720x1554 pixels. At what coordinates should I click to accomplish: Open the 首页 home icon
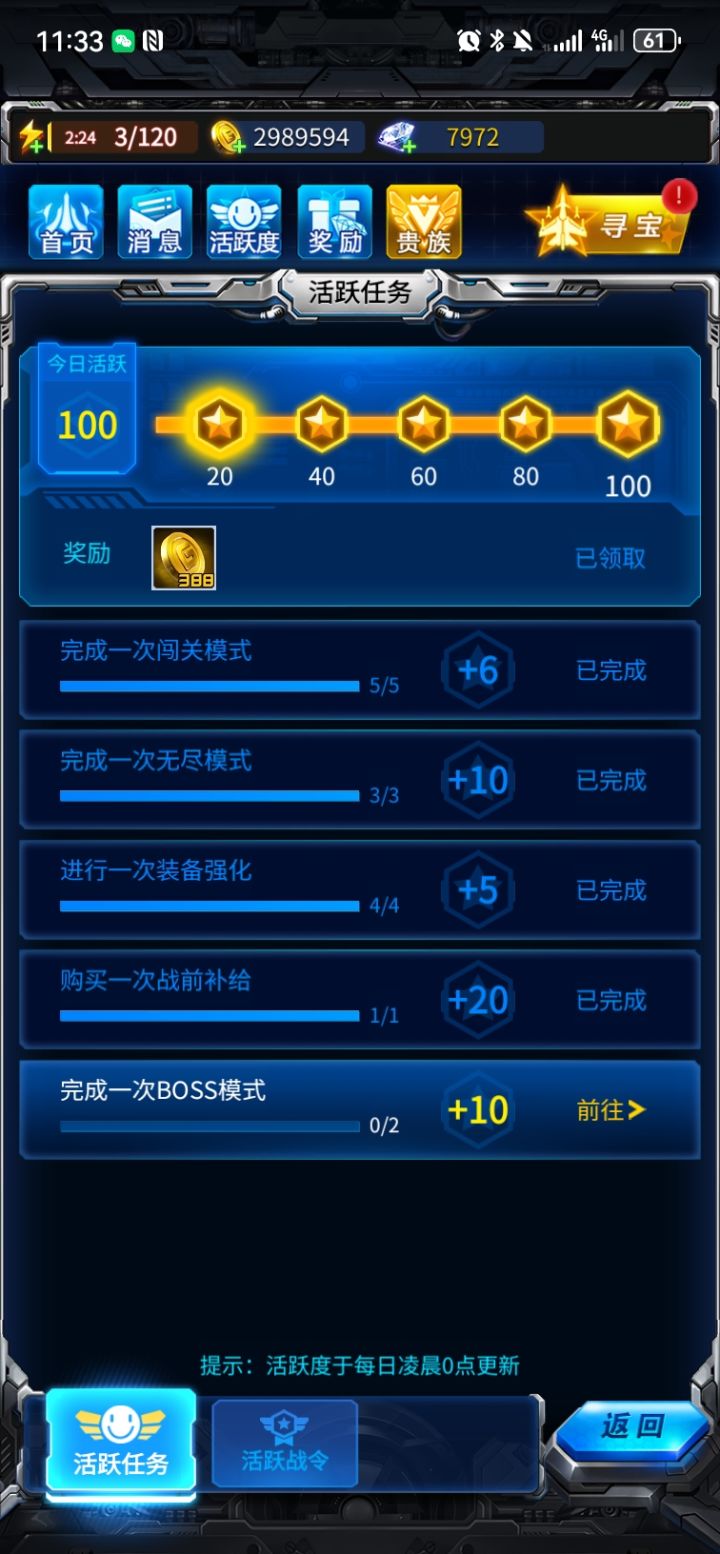pyautogui.click(x=64, y=221)
